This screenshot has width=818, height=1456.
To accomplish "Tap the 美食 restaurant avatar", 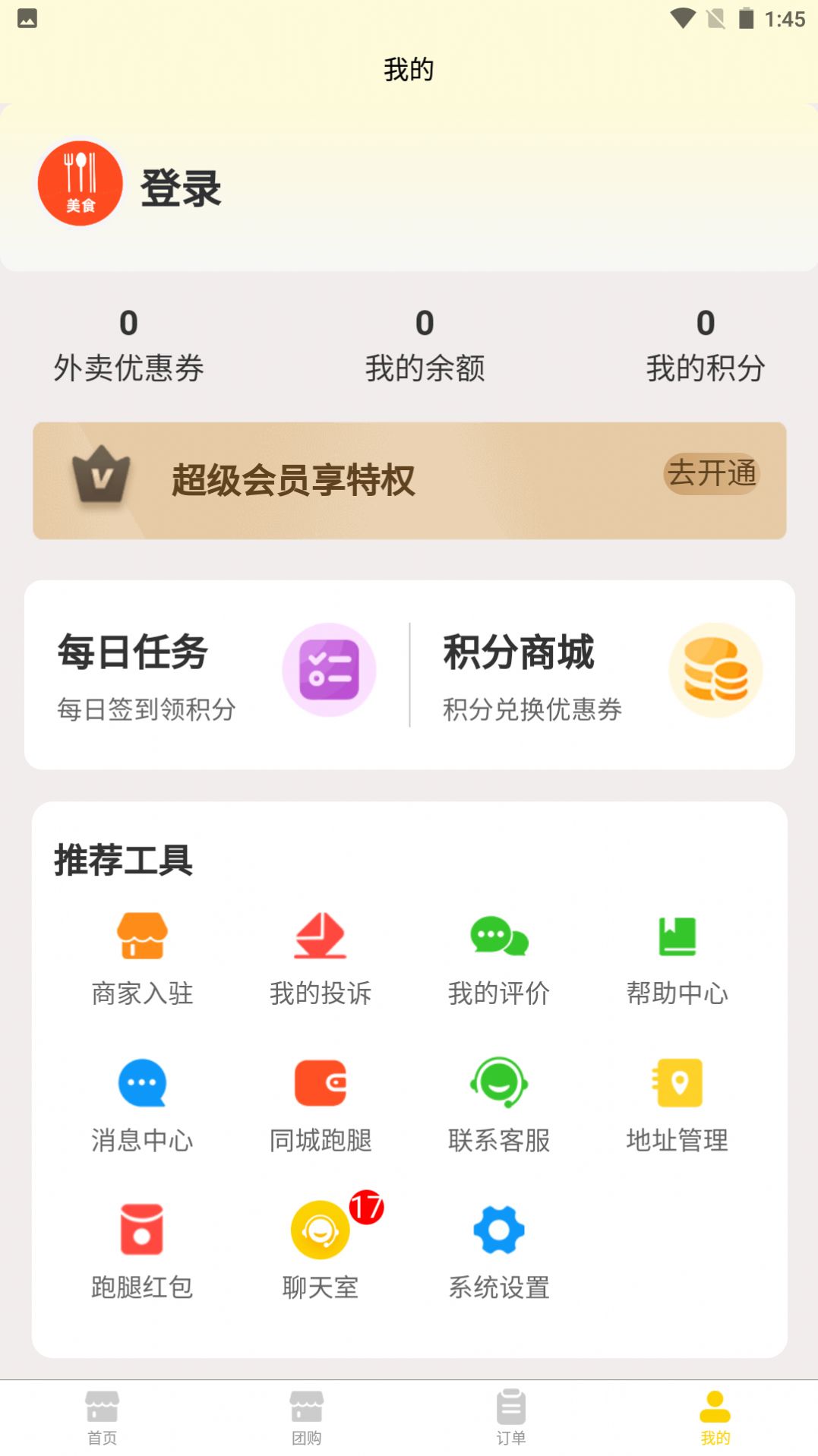I will [79, 182].
